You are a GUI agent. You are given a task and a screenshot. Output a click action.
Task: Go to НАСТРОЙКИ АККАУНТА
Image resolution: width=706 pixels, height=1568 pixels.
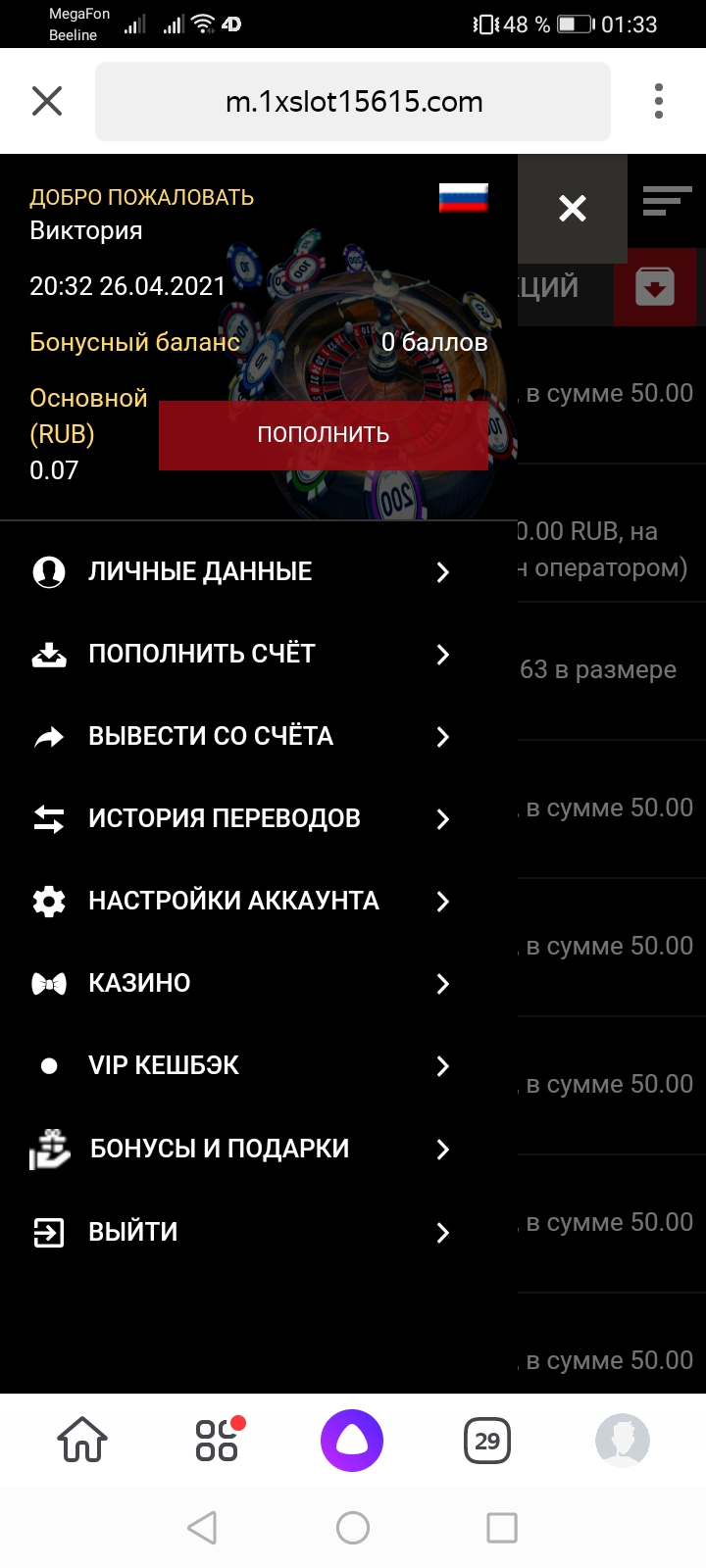240,901
